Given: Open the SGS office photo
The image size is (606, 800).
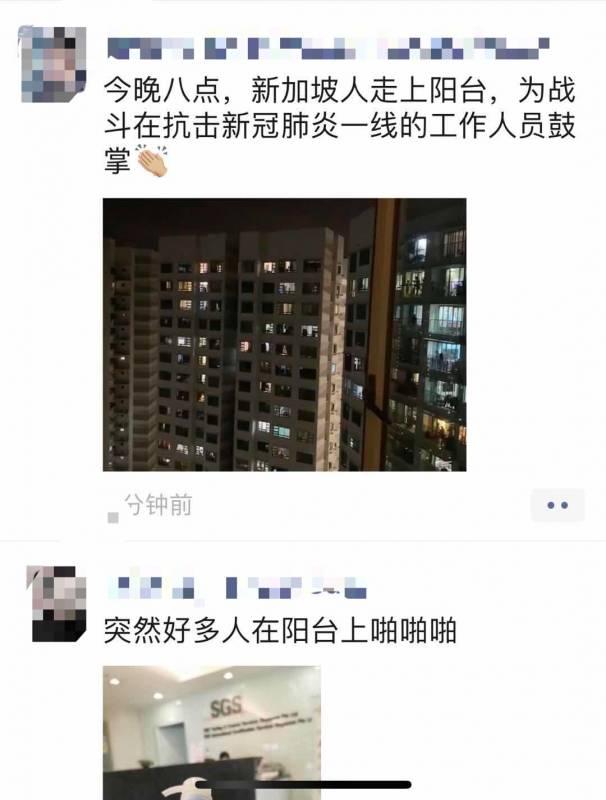Looking at the screenshot, I should [x=212, y=732].
